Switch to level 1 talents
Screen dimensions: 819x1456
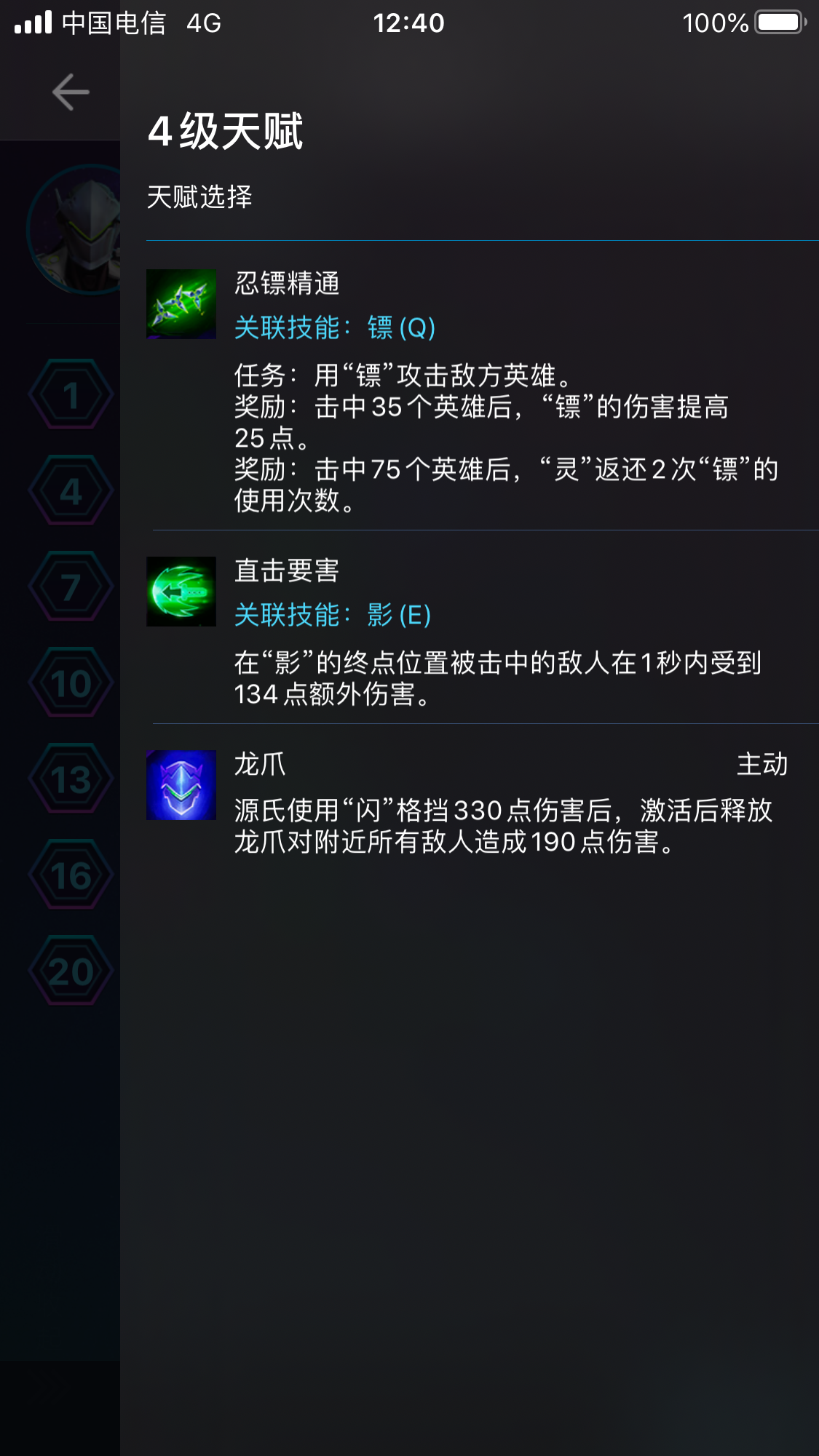pos(71,394)
